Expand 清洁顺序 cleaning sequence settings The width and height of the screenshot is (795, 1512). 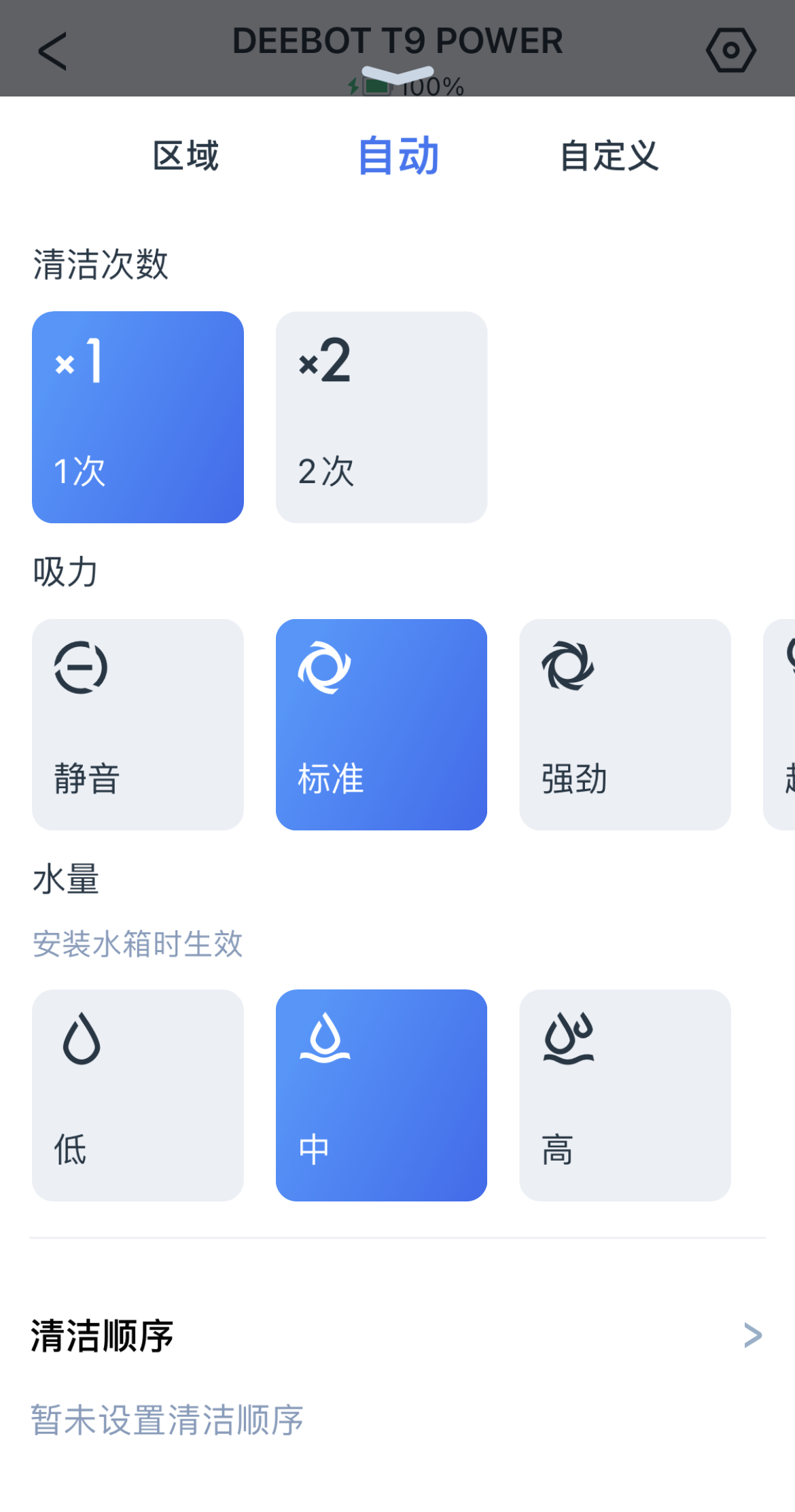pyautogui.click(x=102, y=1333)
